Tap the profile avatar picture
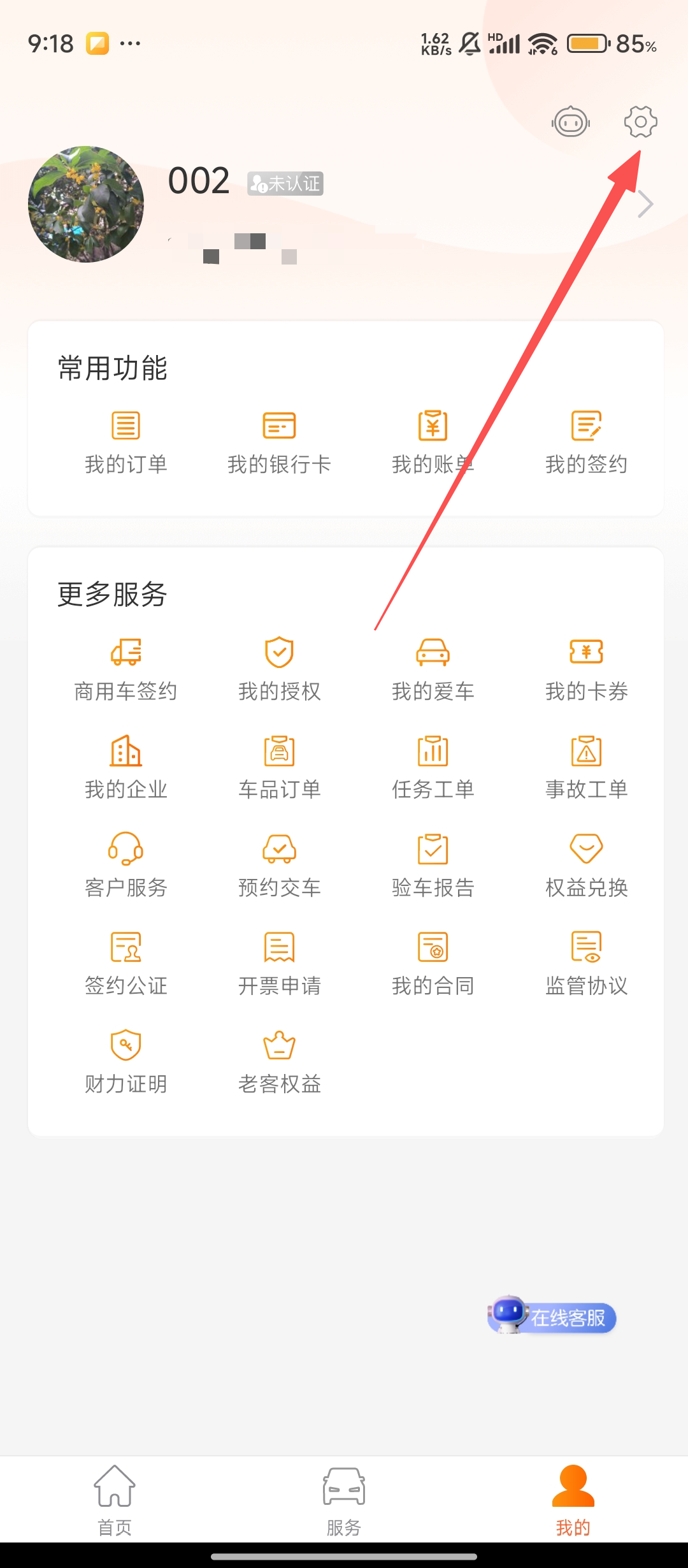Viewport: 688px width, 1568px height. tap(86, 205)
